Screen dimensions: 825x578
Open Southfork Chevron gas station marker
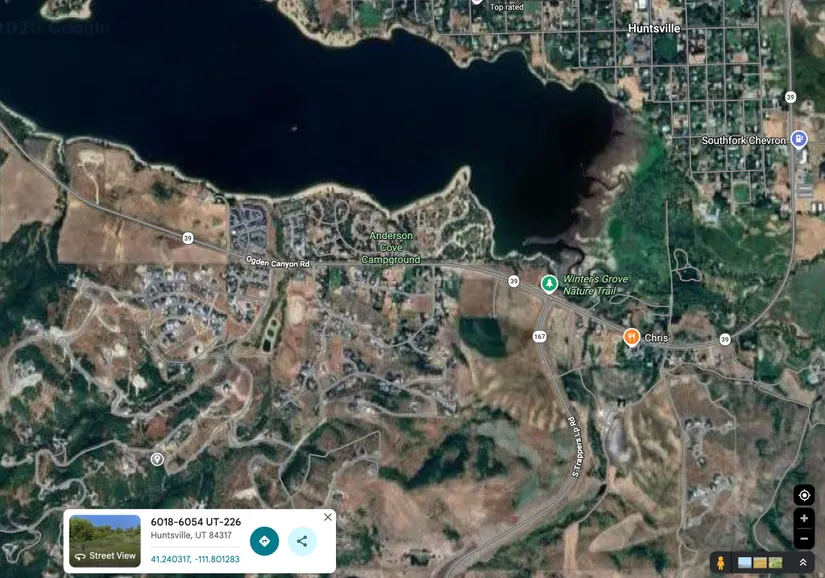tap(798, 140)
